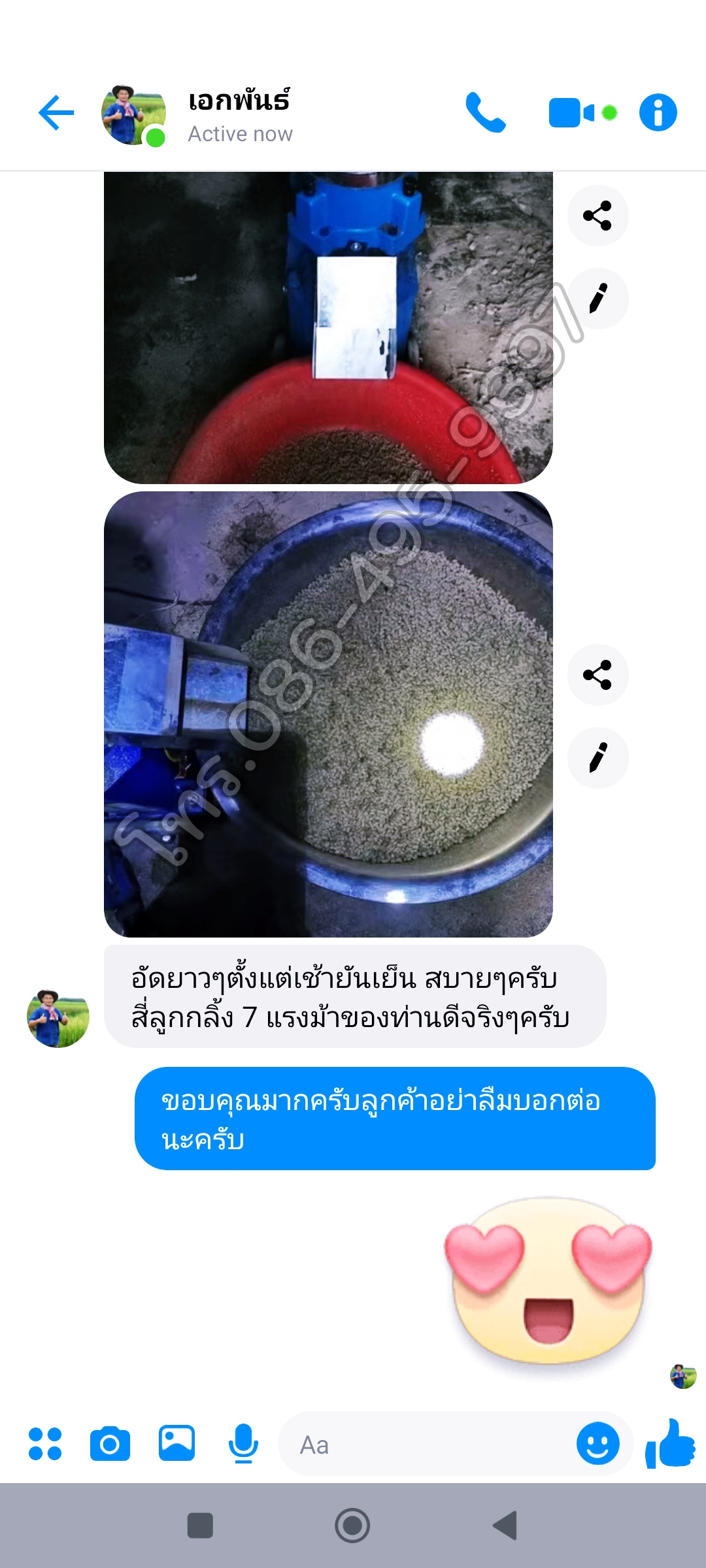Go back from the chat with เอกพันธ์
The image size is (706, 1568).
click(x=56, y=113)
